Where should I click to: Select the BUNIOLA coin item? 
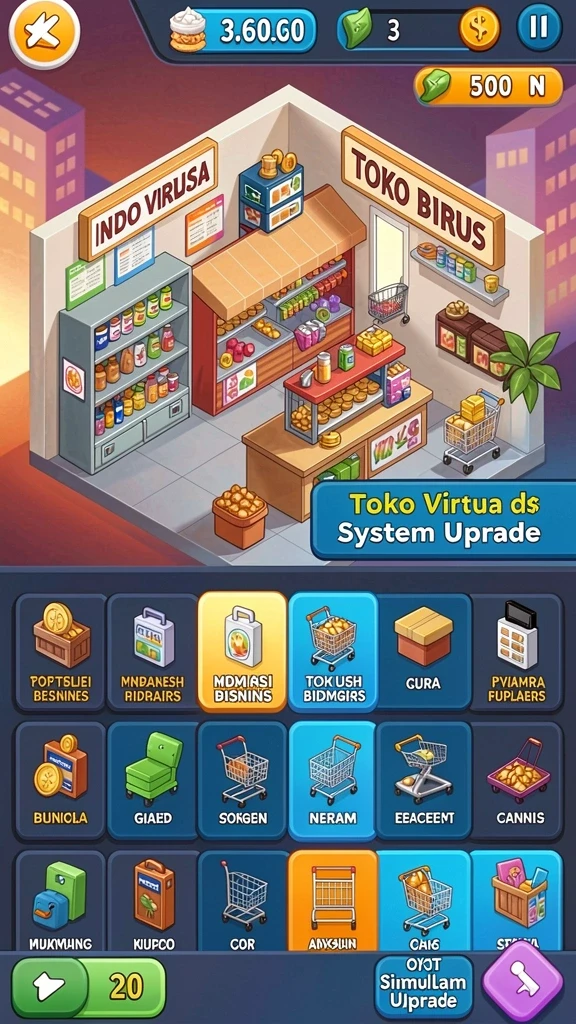(x=61, y=780)
